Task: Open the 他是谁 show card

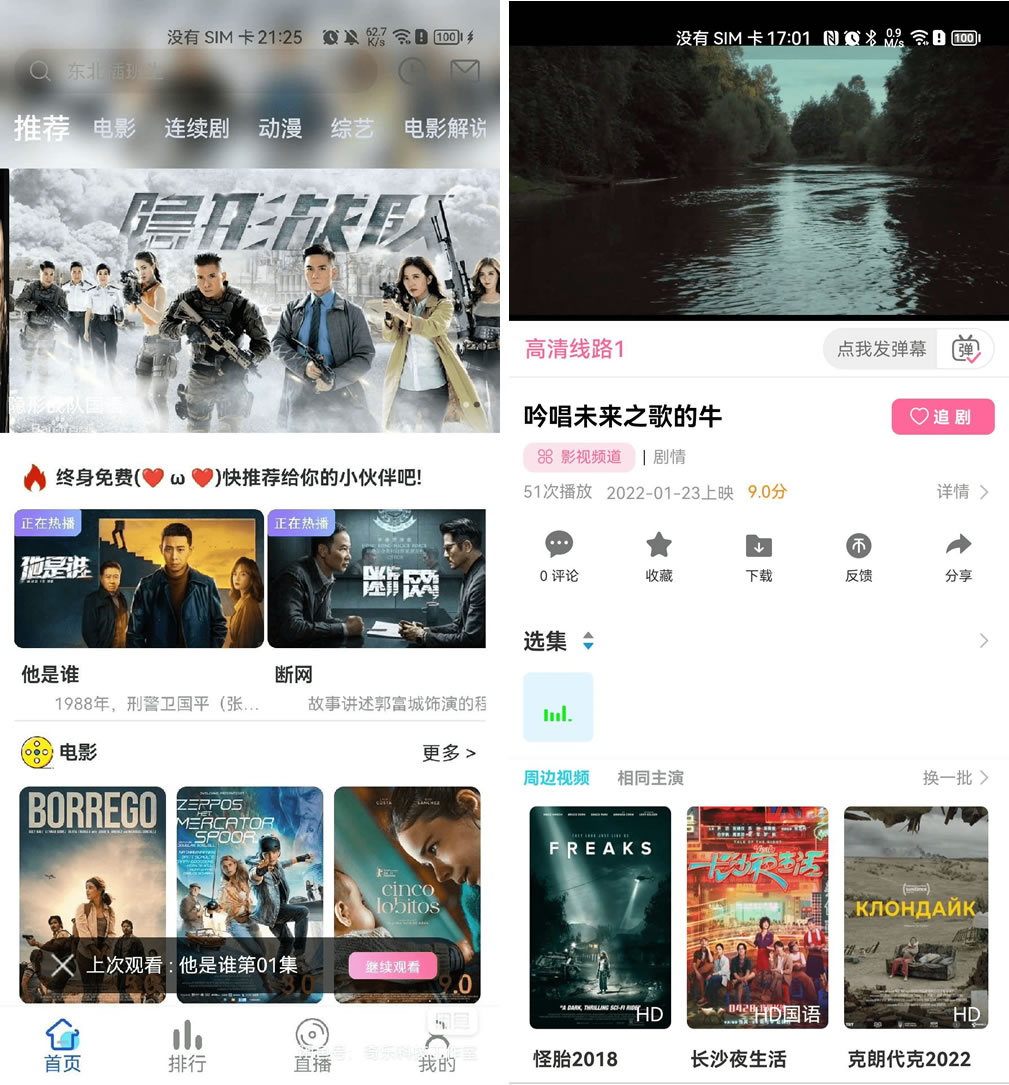Action: [139, 579]
